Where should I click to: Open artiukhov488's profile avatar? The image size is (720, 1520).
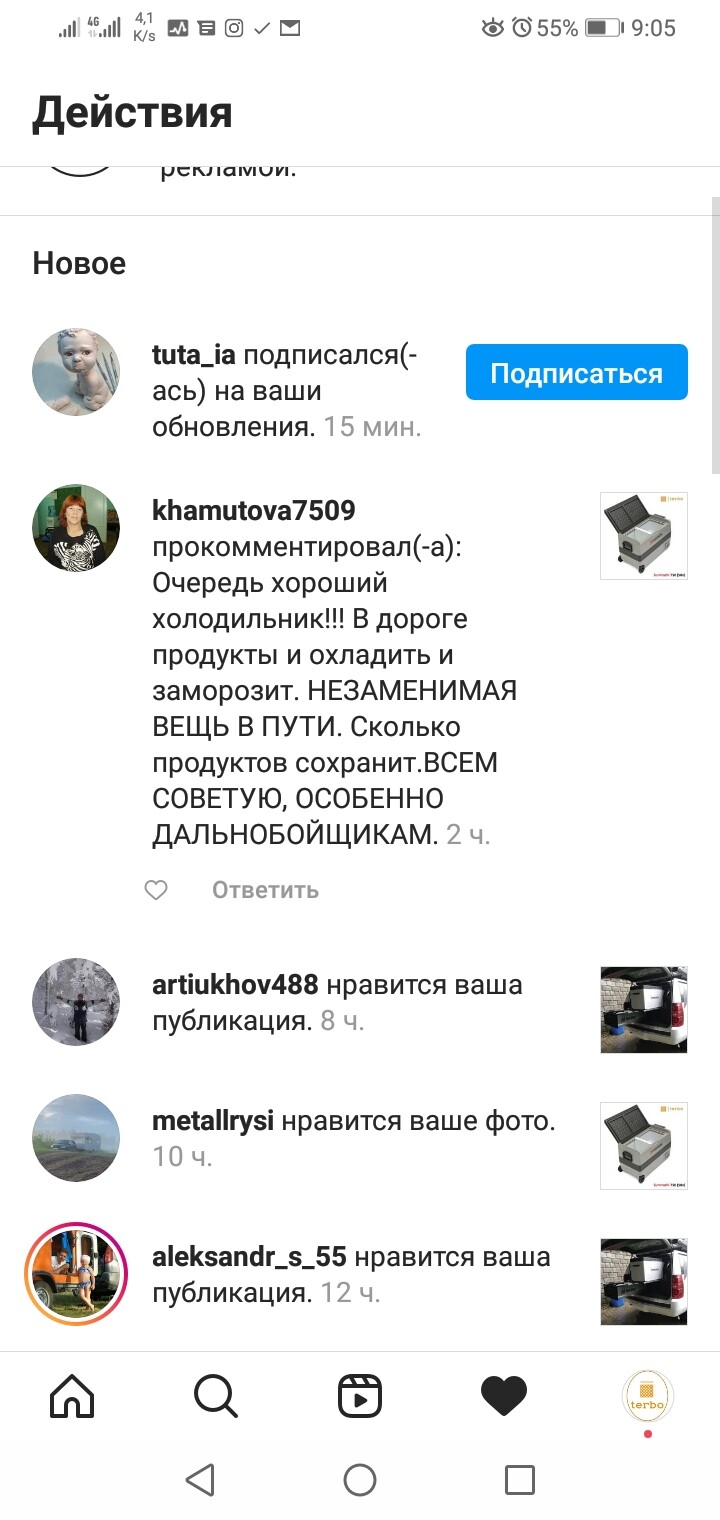pos(76,1003)
